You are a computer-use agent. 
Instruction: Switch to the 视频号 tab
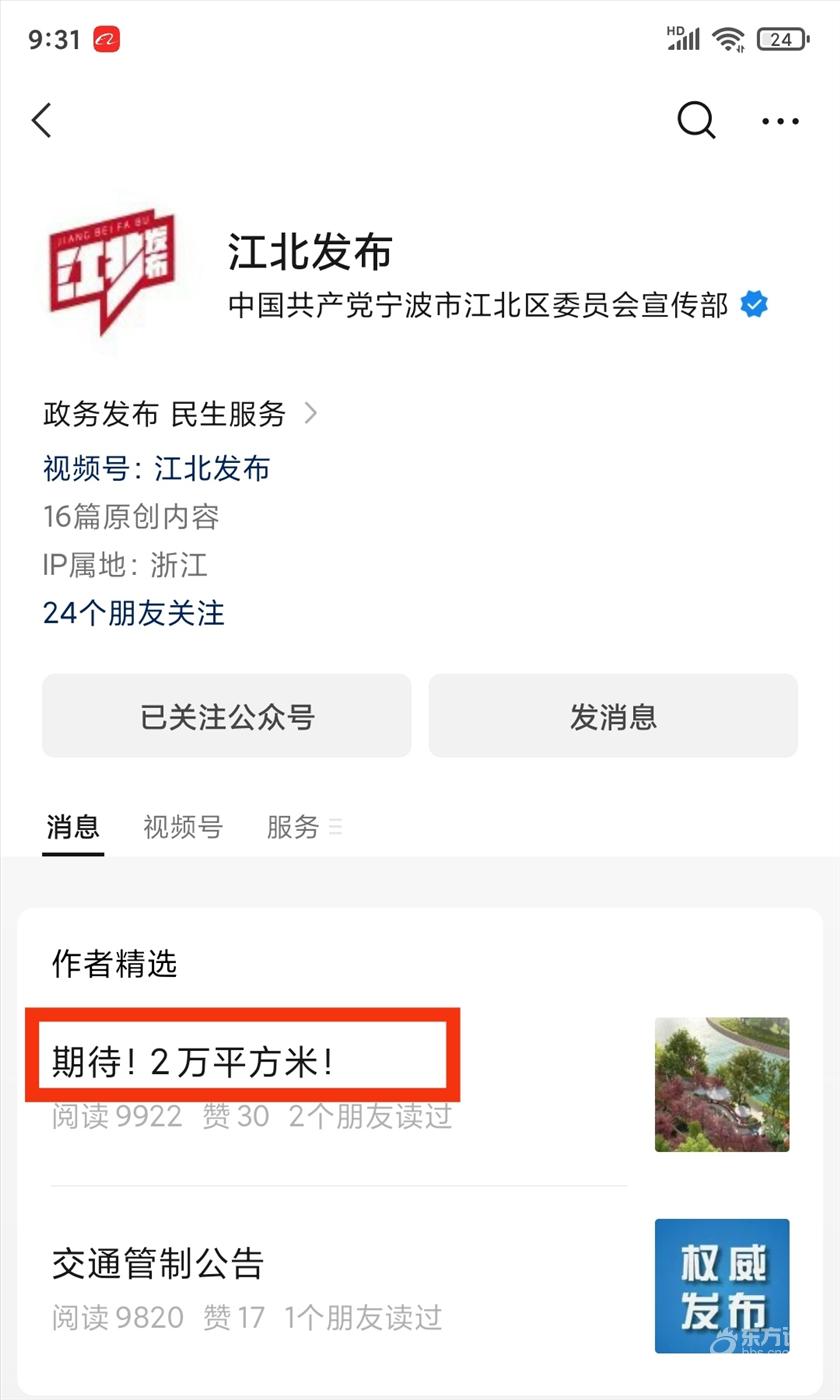click(x=183, y=827)
